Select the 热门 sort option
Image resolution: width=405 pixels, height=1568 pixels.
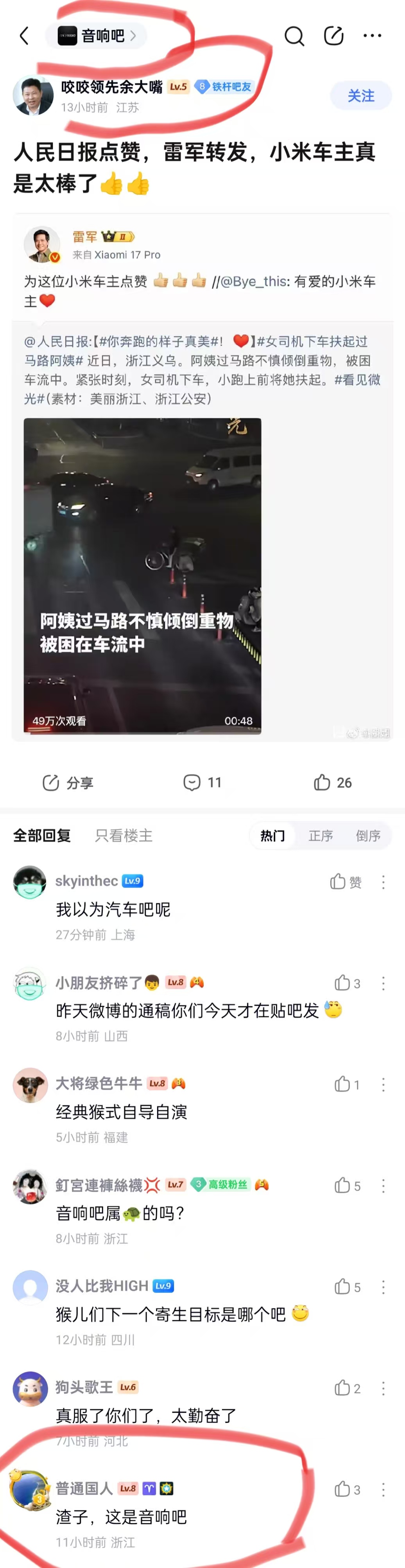coord(272,836)
